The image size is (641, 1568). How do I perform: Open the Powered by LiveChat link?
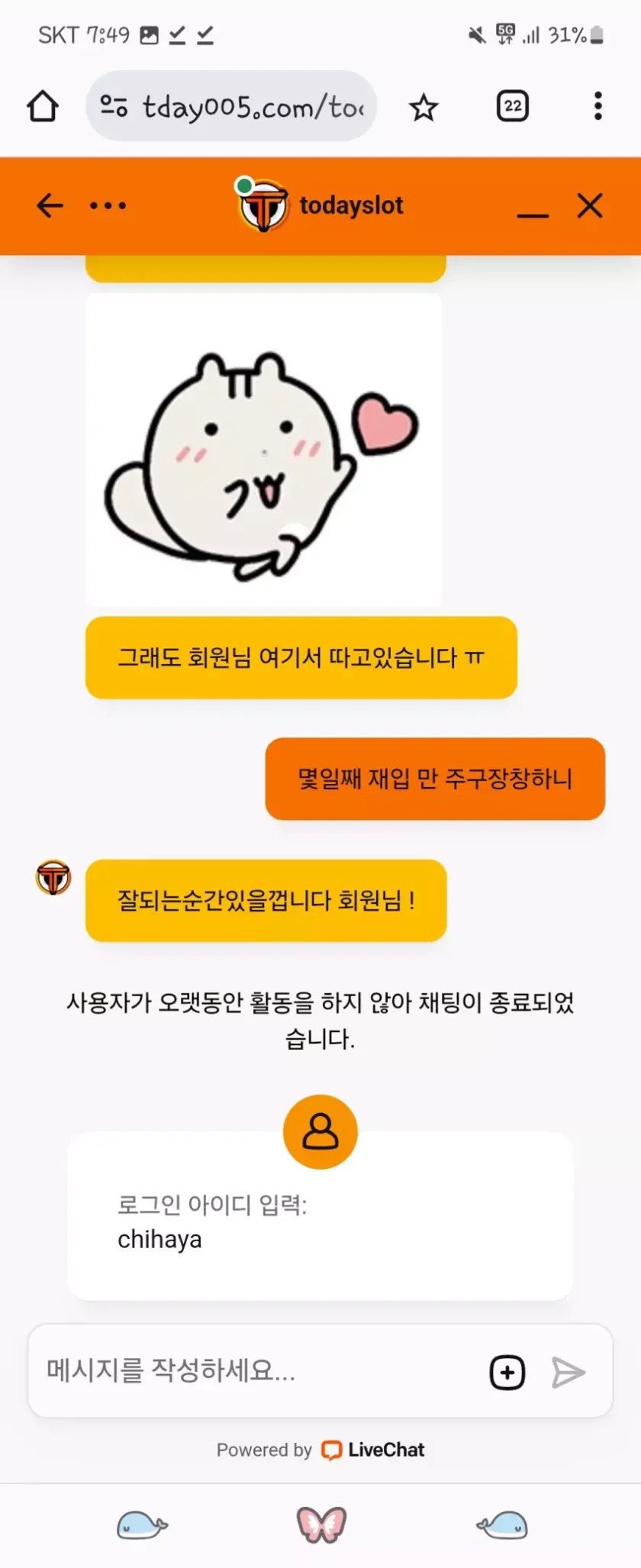[320, 1450]
